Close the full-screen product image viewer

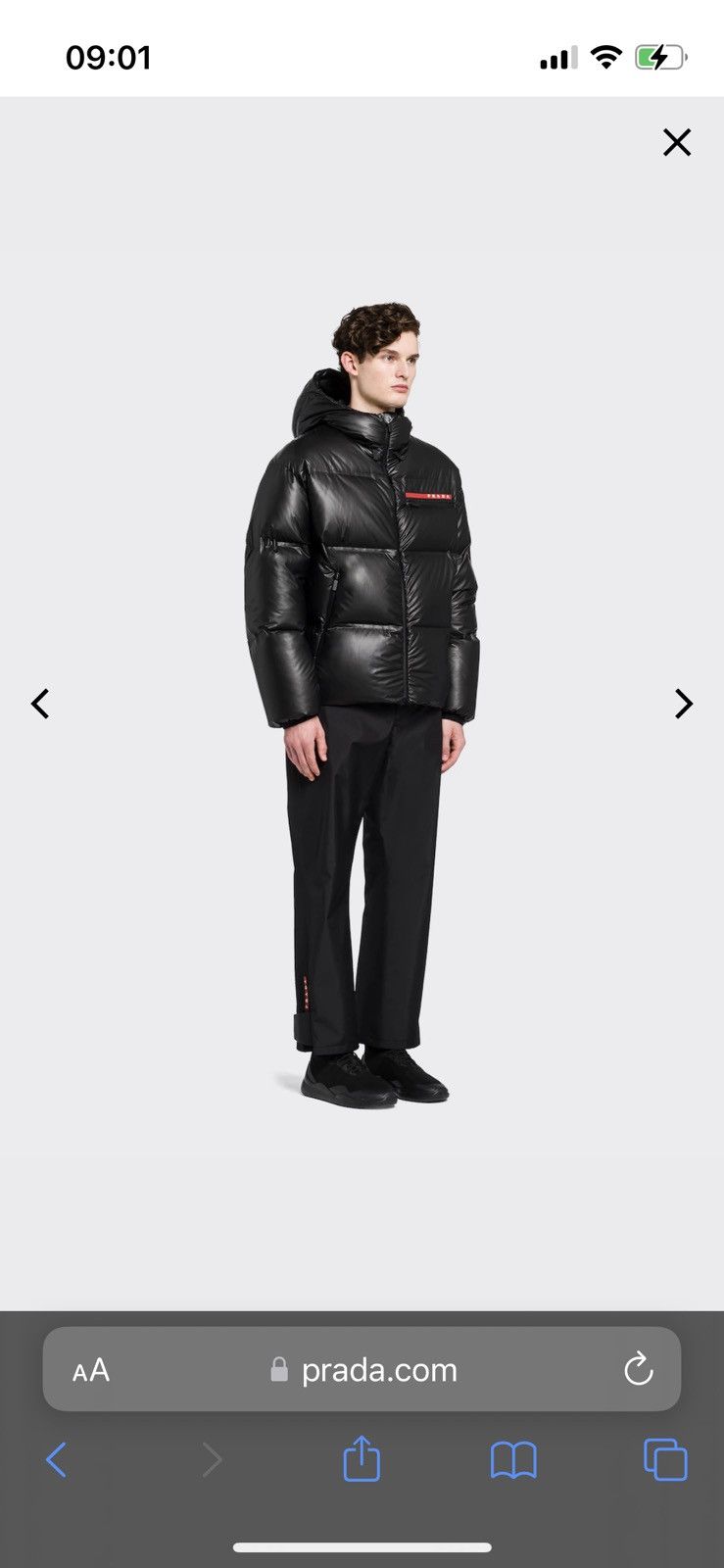pyautogui.click(x=677, y=142)
